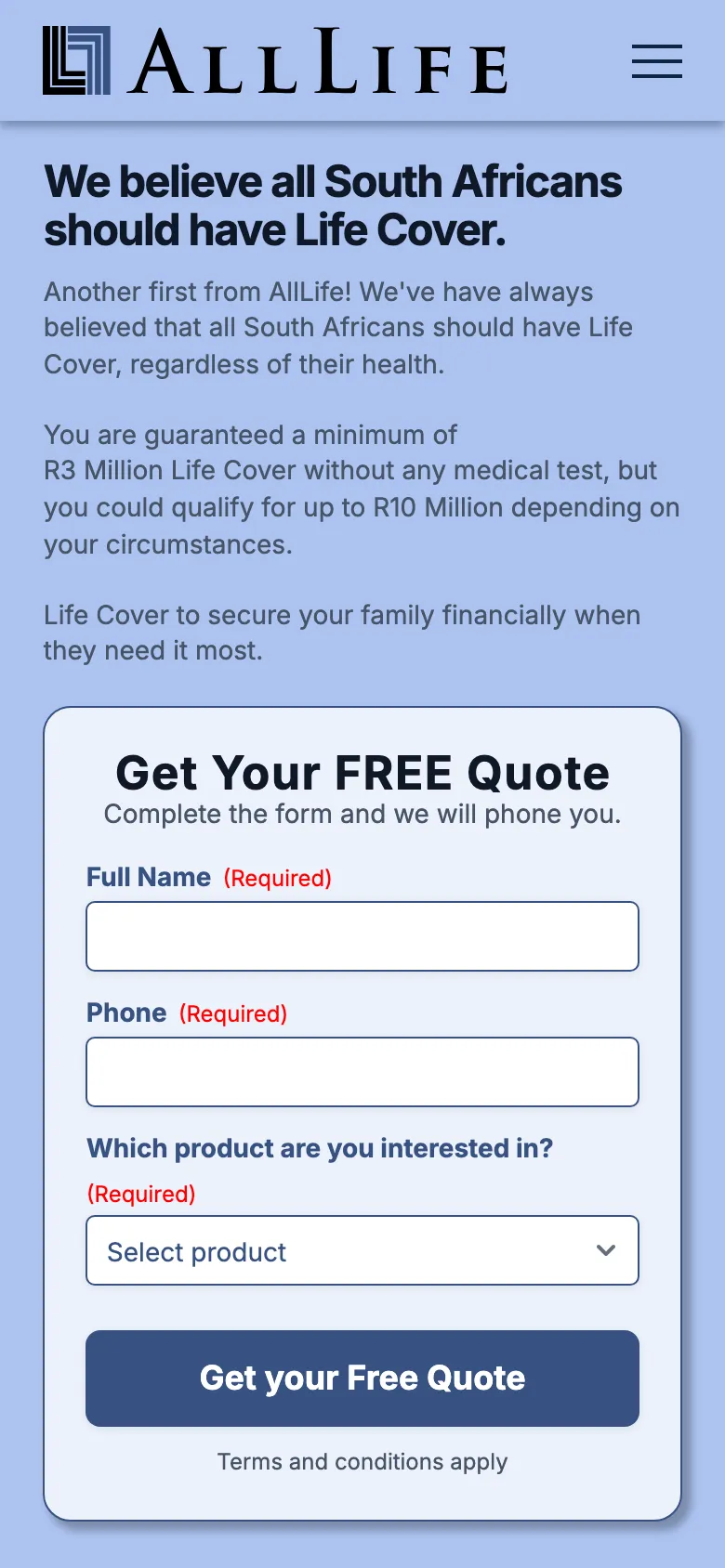725x1568 pixels.
Task: Click inside the Phone input field
Action: (362, 1072)
